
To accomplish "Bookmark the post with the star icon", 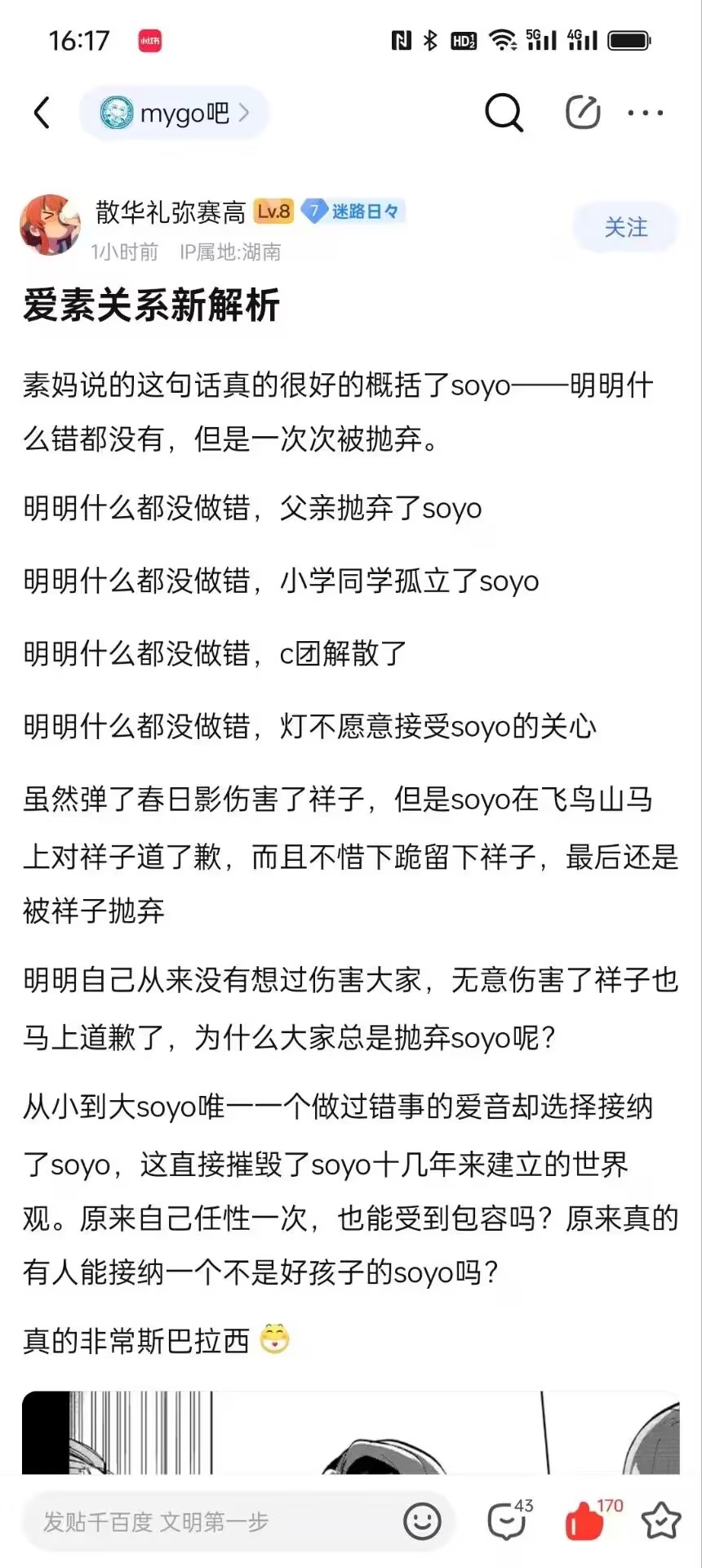I will (x=661, y=1521).
